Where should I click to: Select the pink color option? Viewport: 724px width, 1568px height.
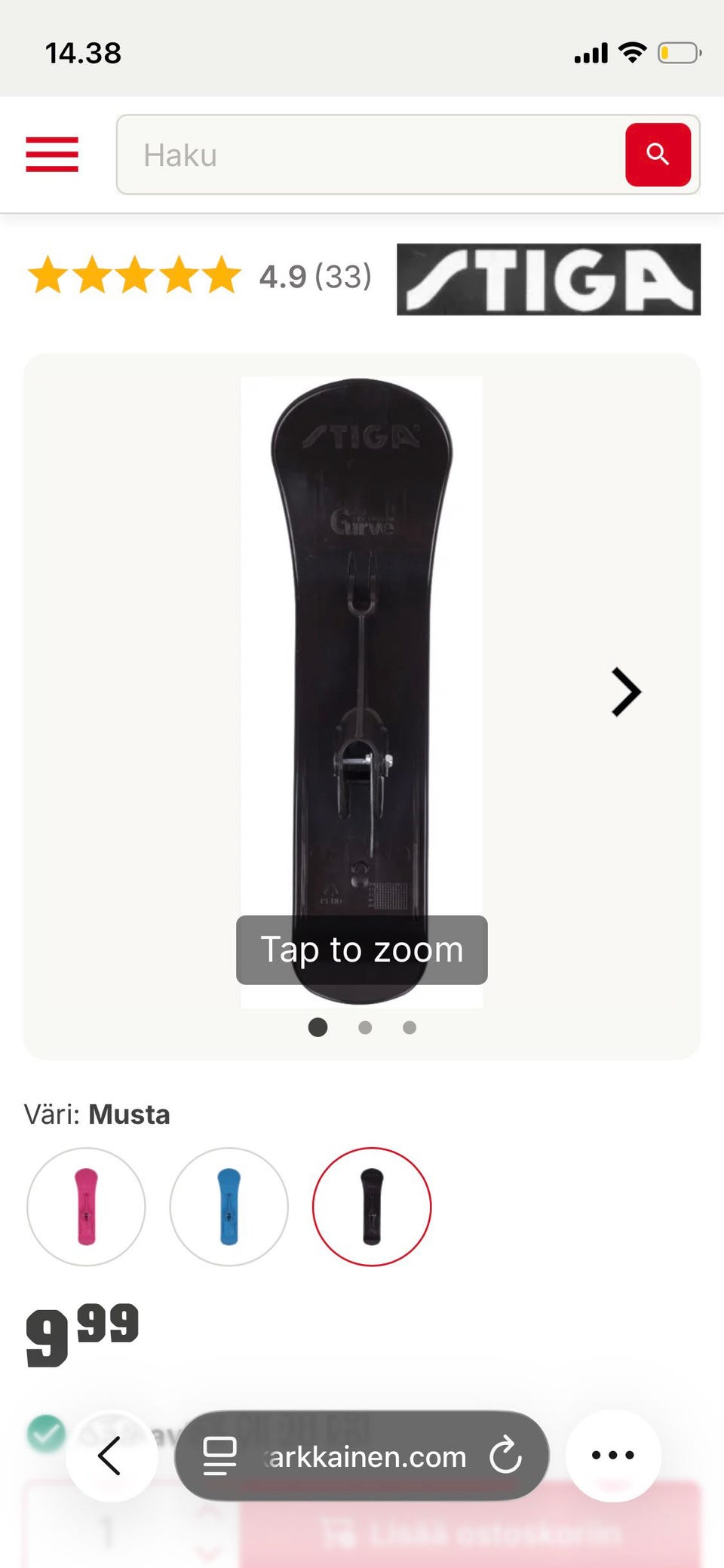[86, 1207]
